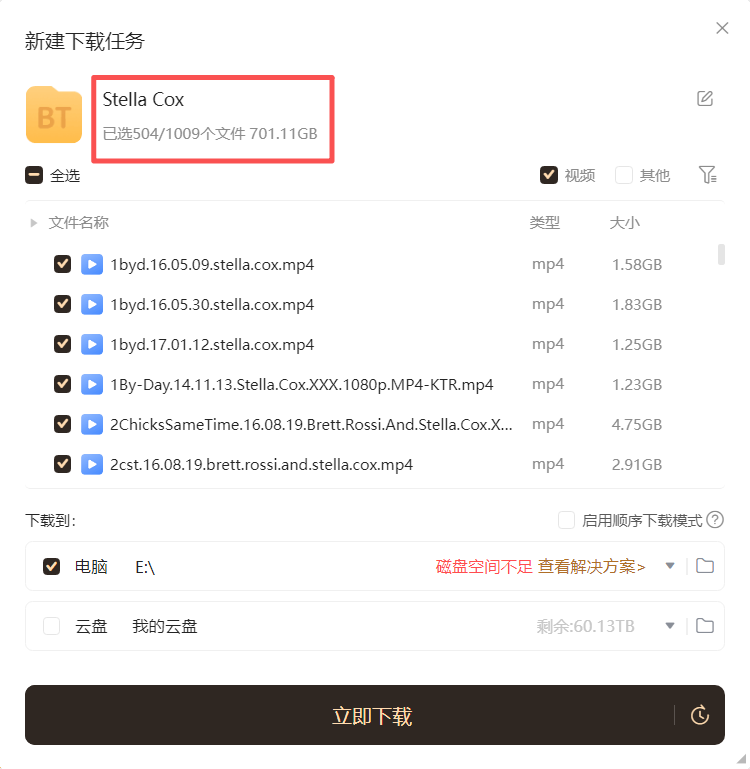Viewport: 750px width, 769px height.
Task: Close the new download task dialog
Action: (x=722, y=28)
